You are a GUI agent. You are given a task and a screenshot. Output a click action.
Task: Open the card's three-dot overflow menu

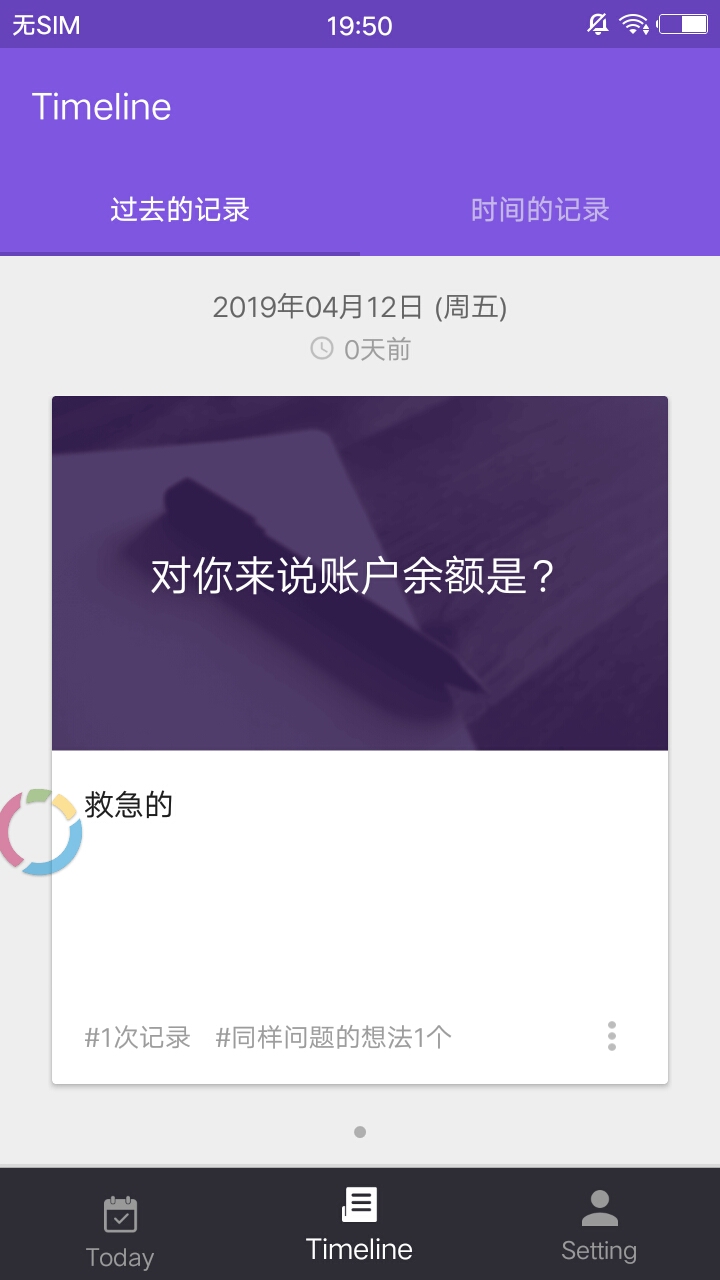click(612, 1036)
